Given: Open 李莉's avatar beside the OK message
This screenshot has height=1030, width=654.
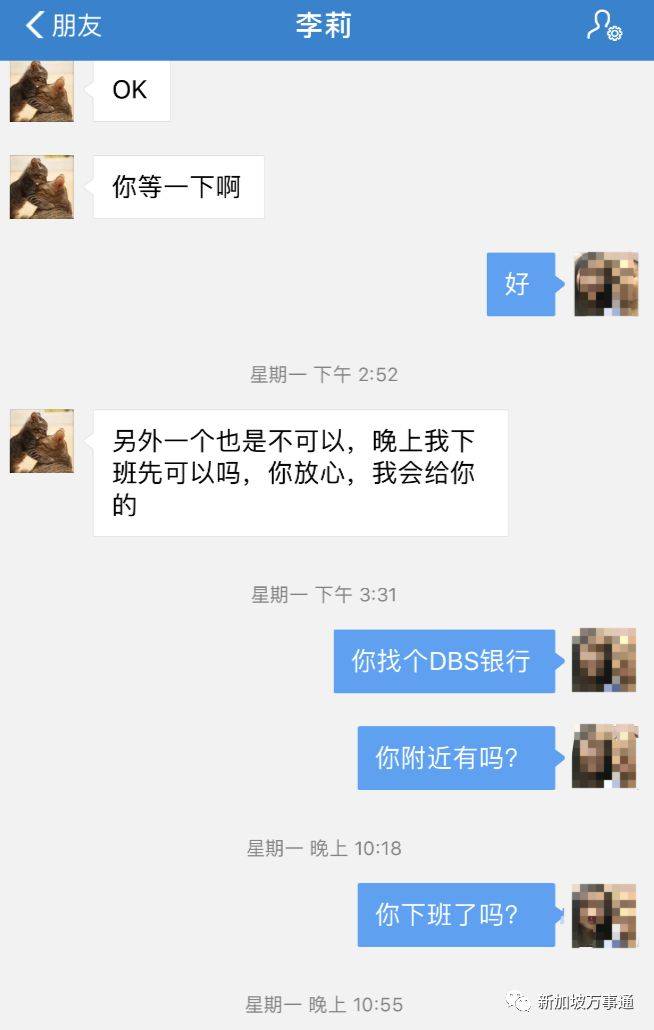Looking at the screenshot, I should click(42, 91).
